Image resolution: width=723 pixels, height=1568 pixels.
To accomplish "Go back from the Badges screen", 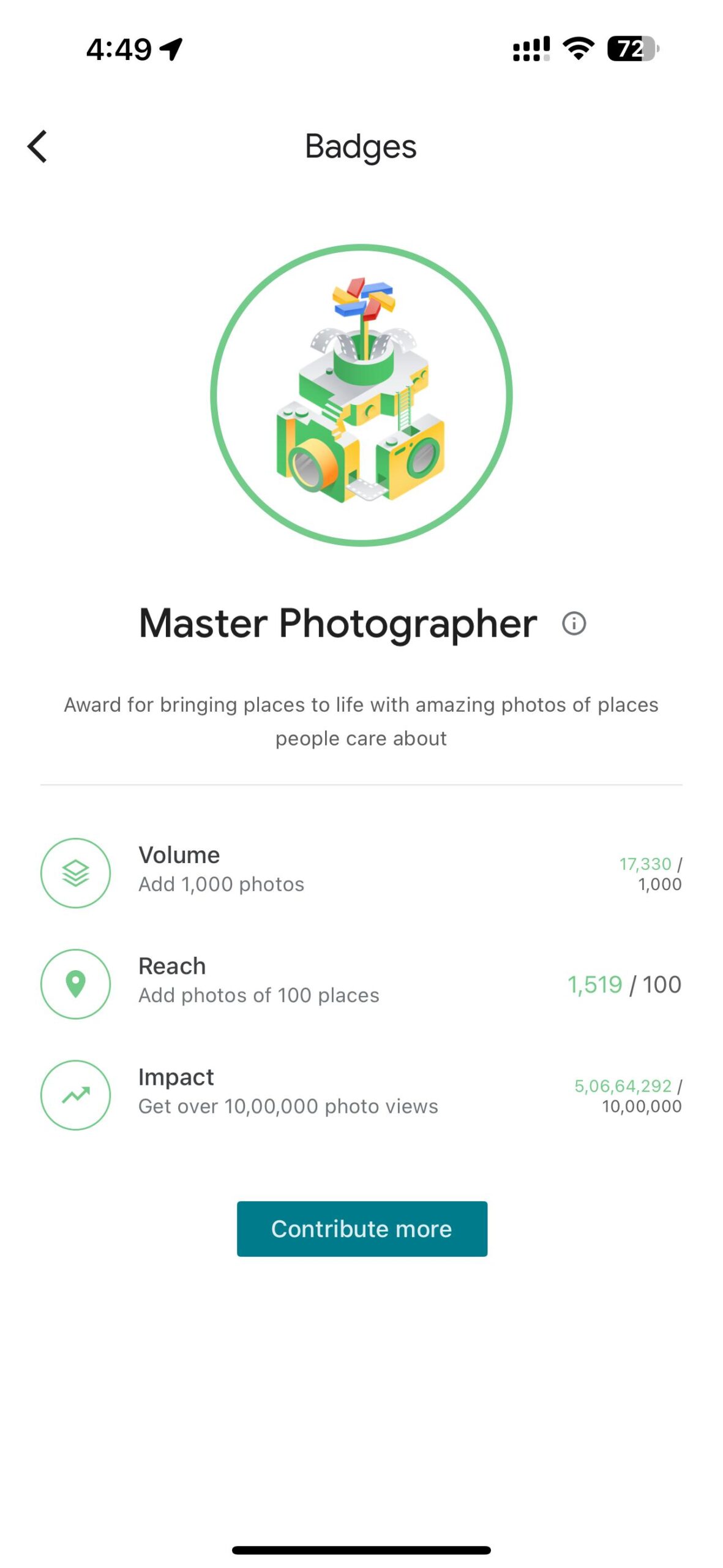I will click(37, 146).
